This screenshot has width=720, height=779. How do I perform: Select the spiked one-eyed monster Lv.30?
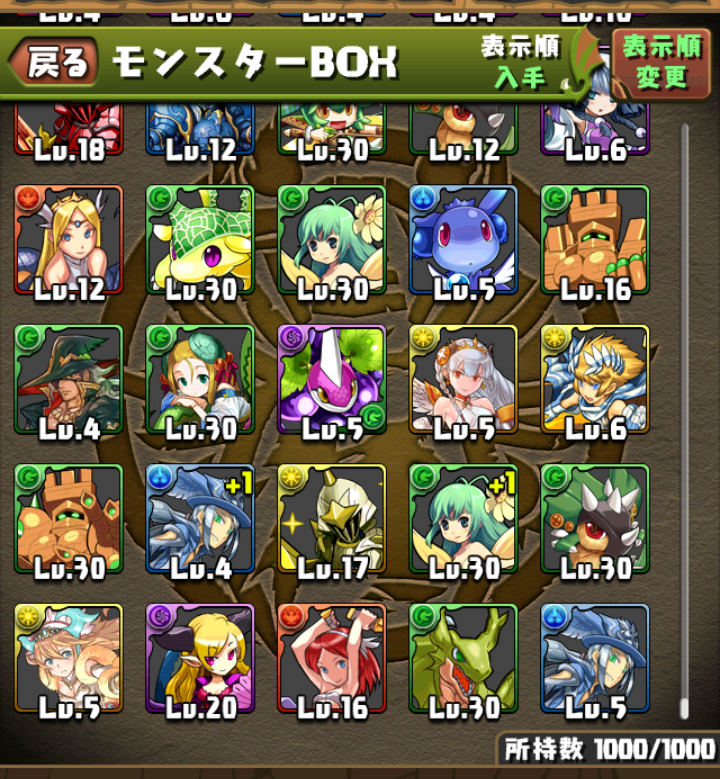(x=595, y=520)
